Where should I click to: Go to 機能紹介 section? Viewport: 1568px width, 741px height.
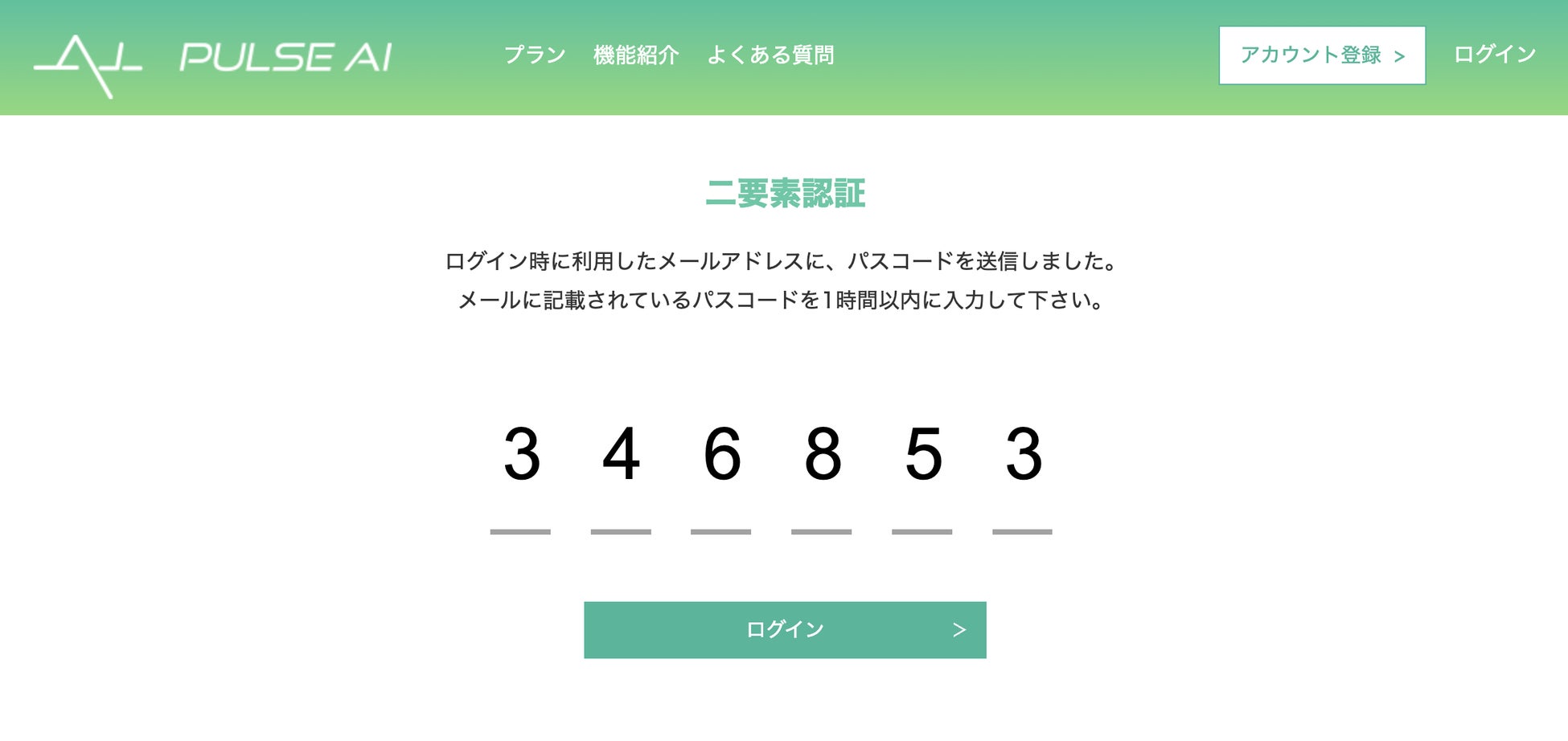pyautogui.click(x=636, y=55)
